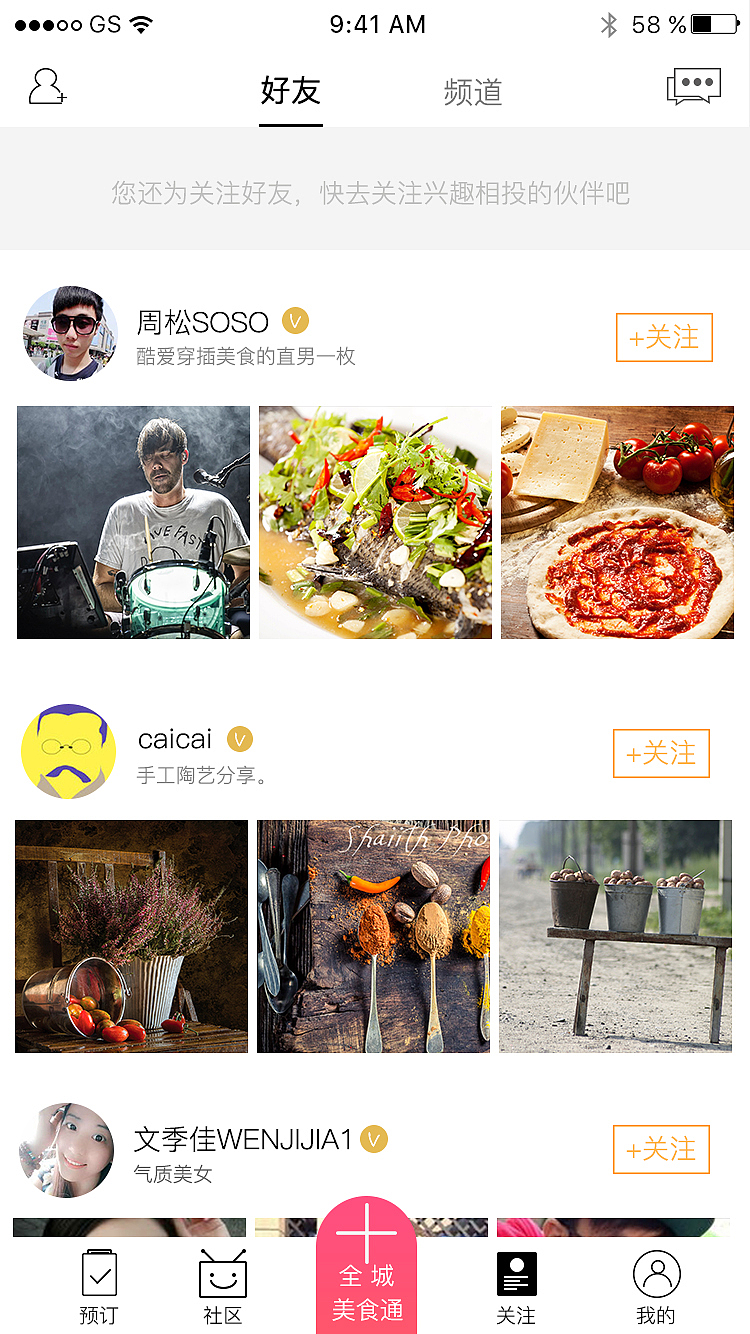
Task: Open 文季佳WENJIJIA1's profile avatar
Action: [x=66, y=1150]
